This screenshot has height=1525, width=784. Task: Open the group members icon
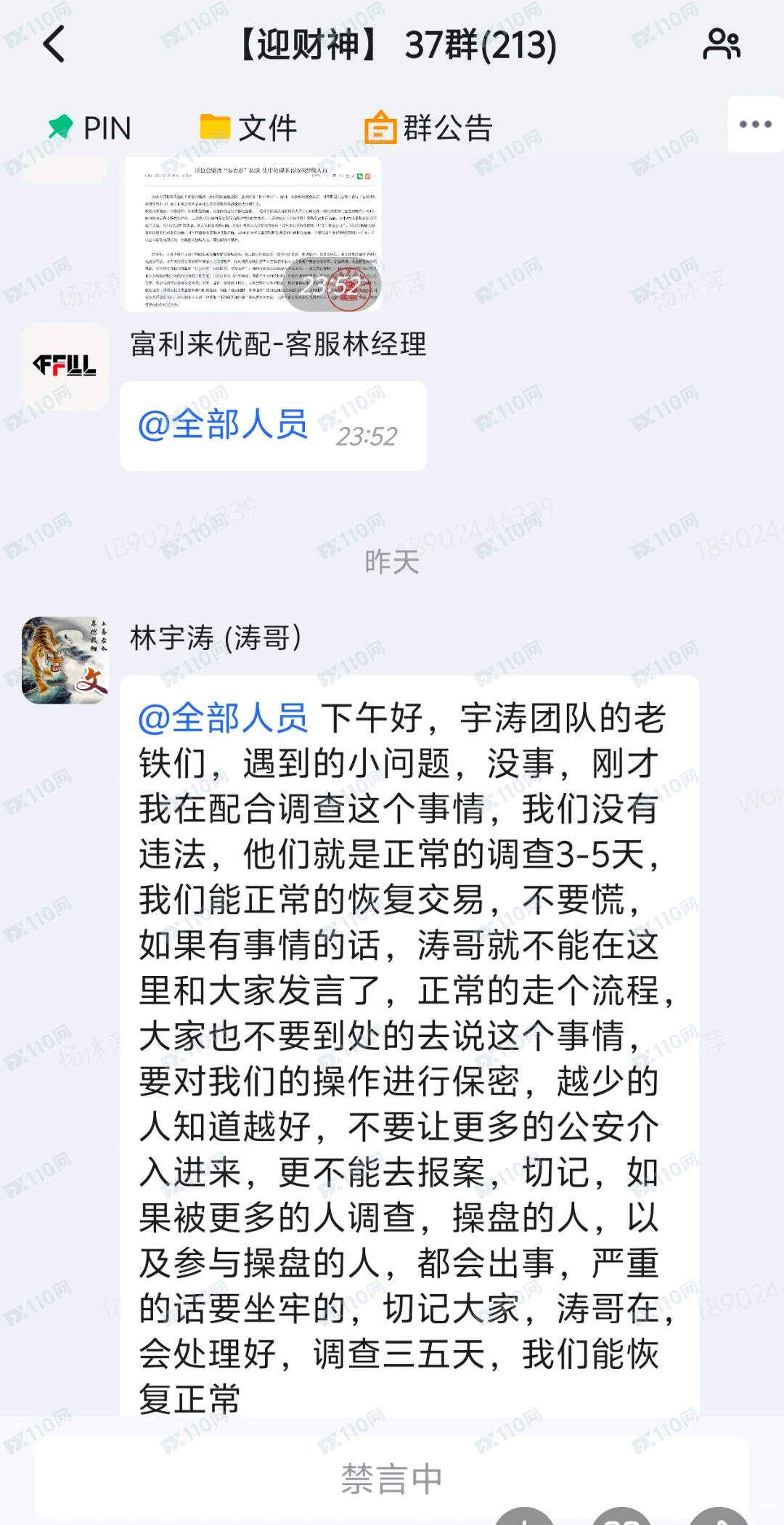point(721,44)
